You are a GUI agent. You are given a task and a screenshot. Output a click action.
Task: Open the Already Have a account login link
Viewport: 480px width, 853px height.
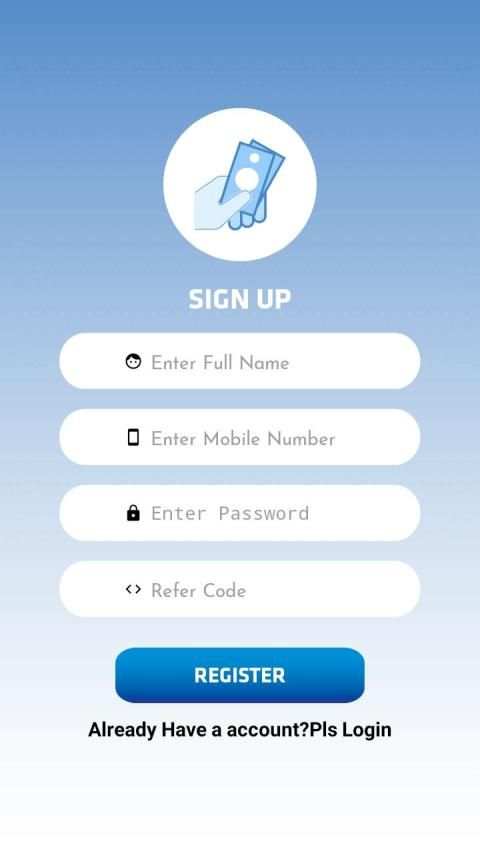239,730
